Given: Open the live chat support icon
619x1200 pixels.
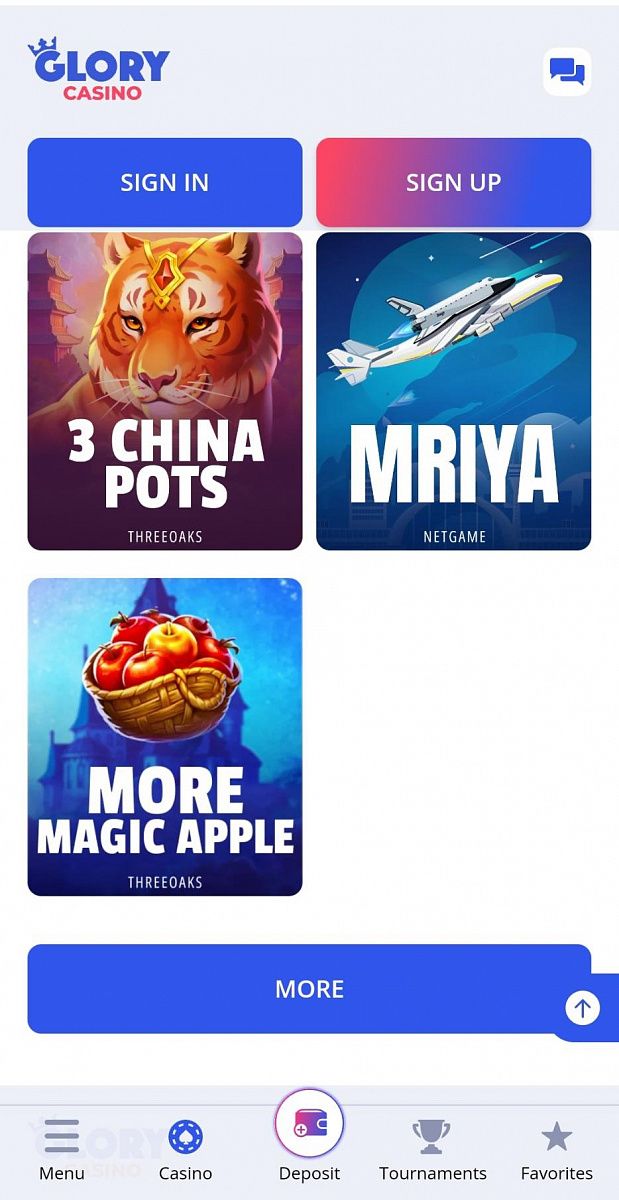Looking at the screenshot, I should point(567,72).
